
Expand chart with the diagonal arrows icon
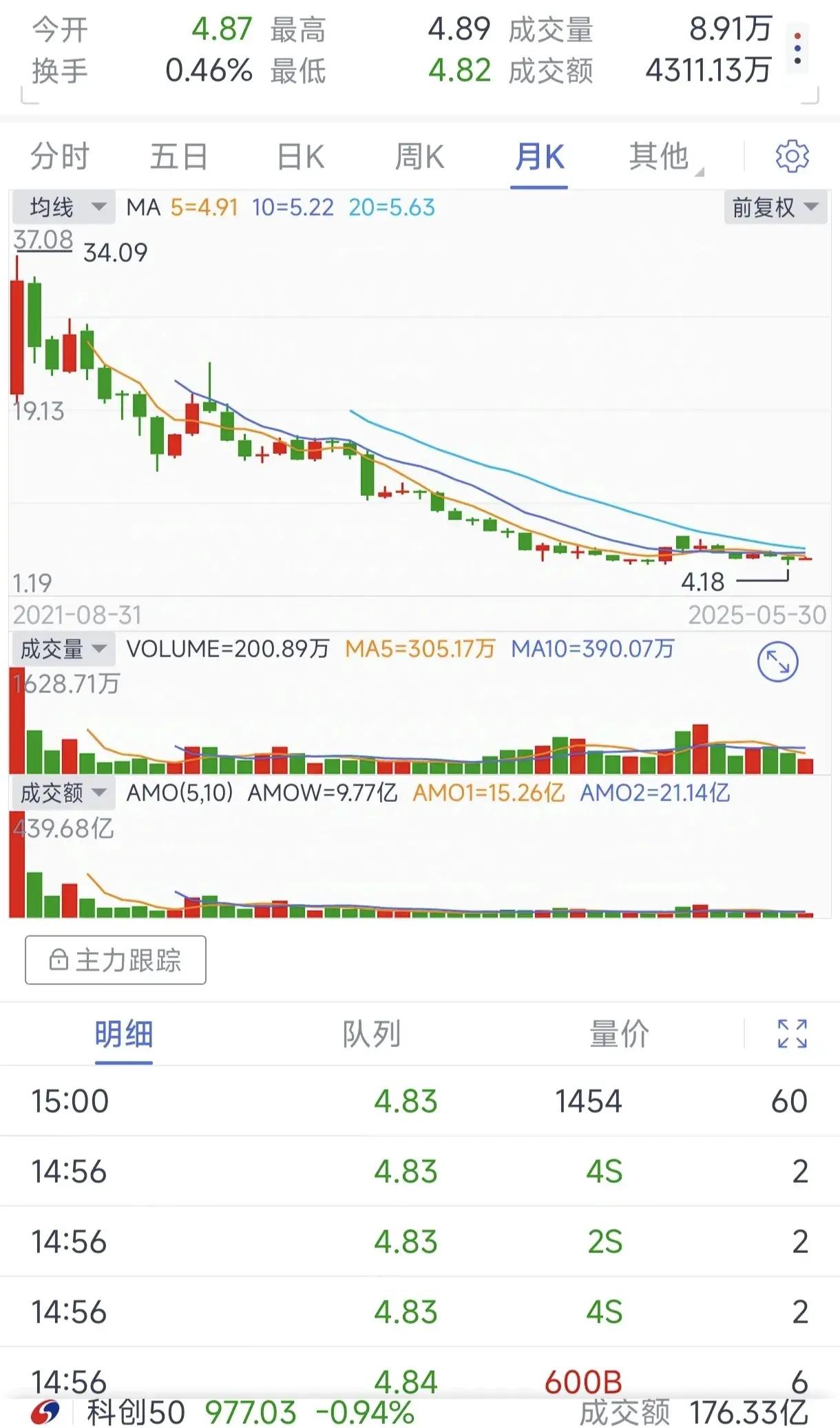click(x=777, y=663)
